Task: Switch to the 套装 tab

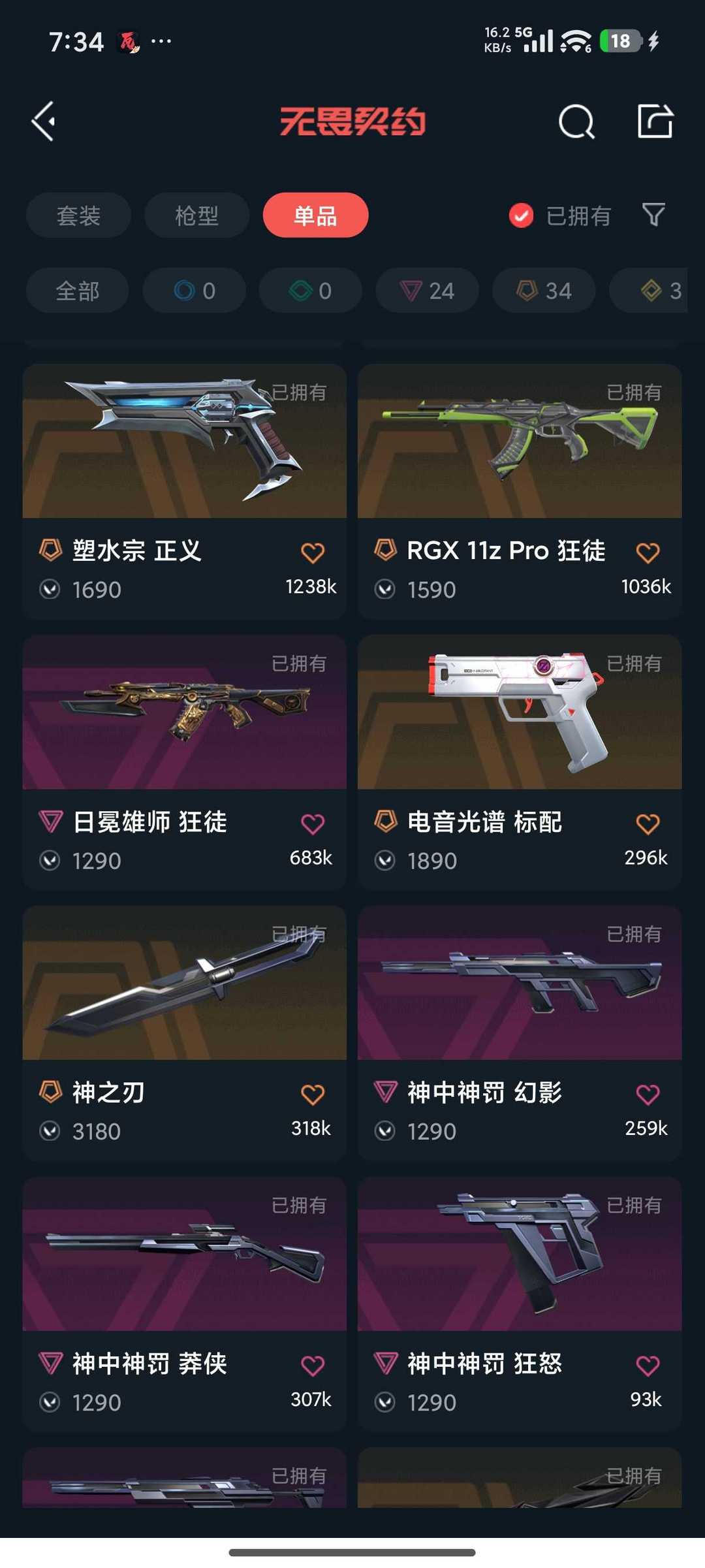Action: tap(78, 216)
